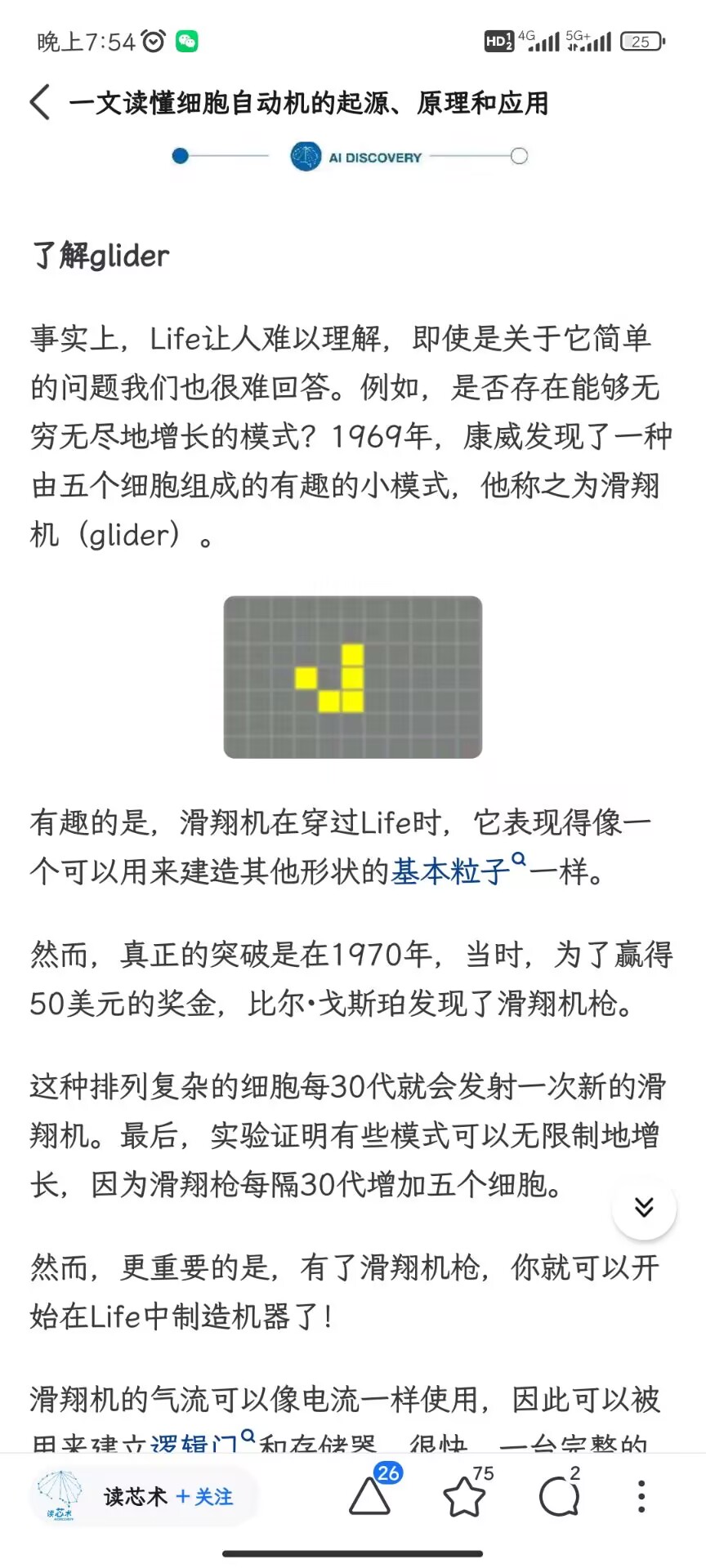This screenshot has width=706, height=1568.
Task: Tap the double-chevron down floating button
Action: (644, 1207)
